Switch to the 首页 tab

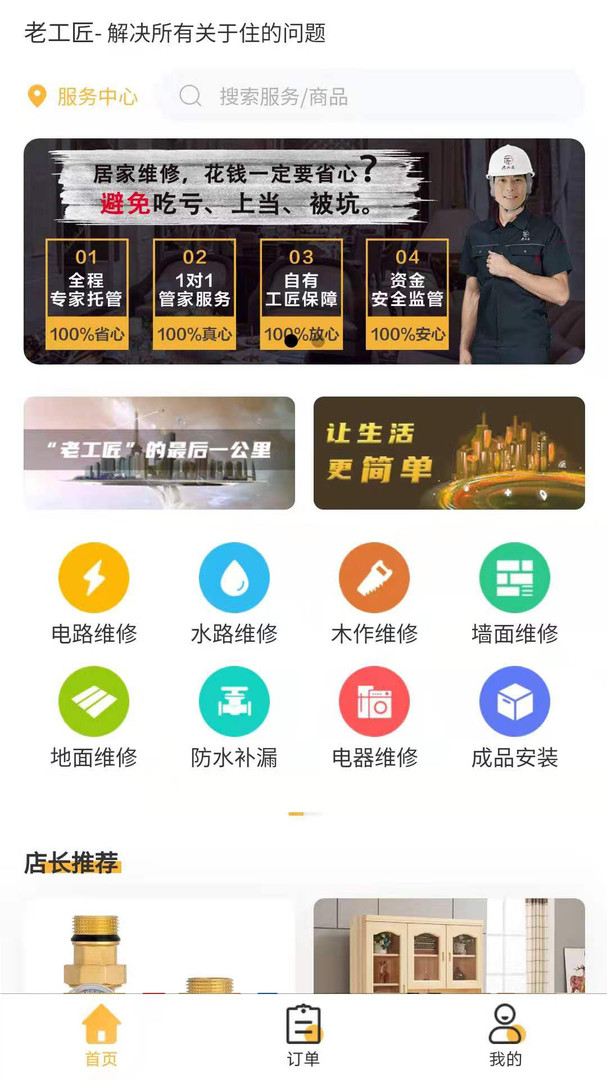tap(101, 1036)
